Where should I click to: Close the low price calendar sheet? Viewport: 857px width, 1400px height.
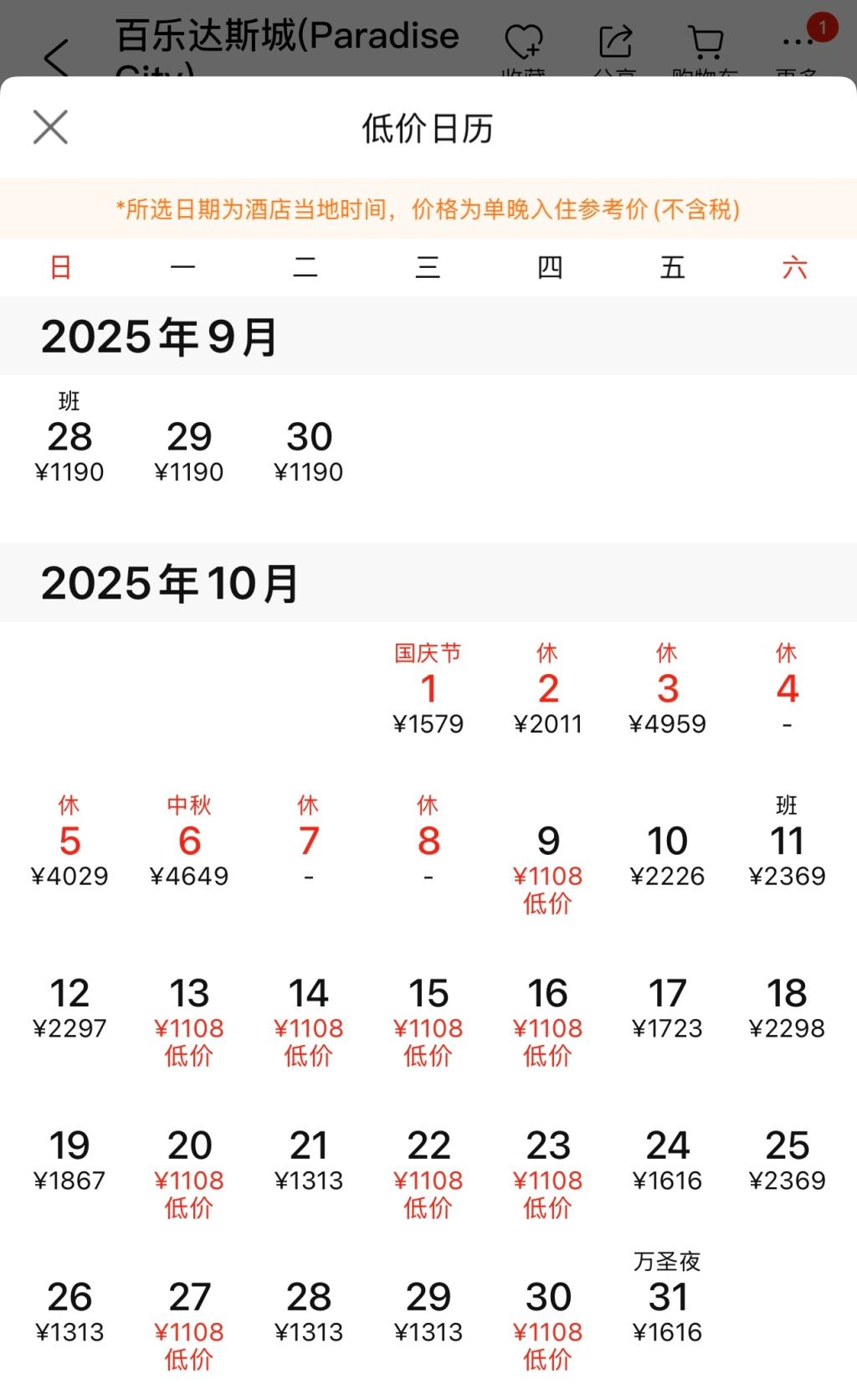50,127
